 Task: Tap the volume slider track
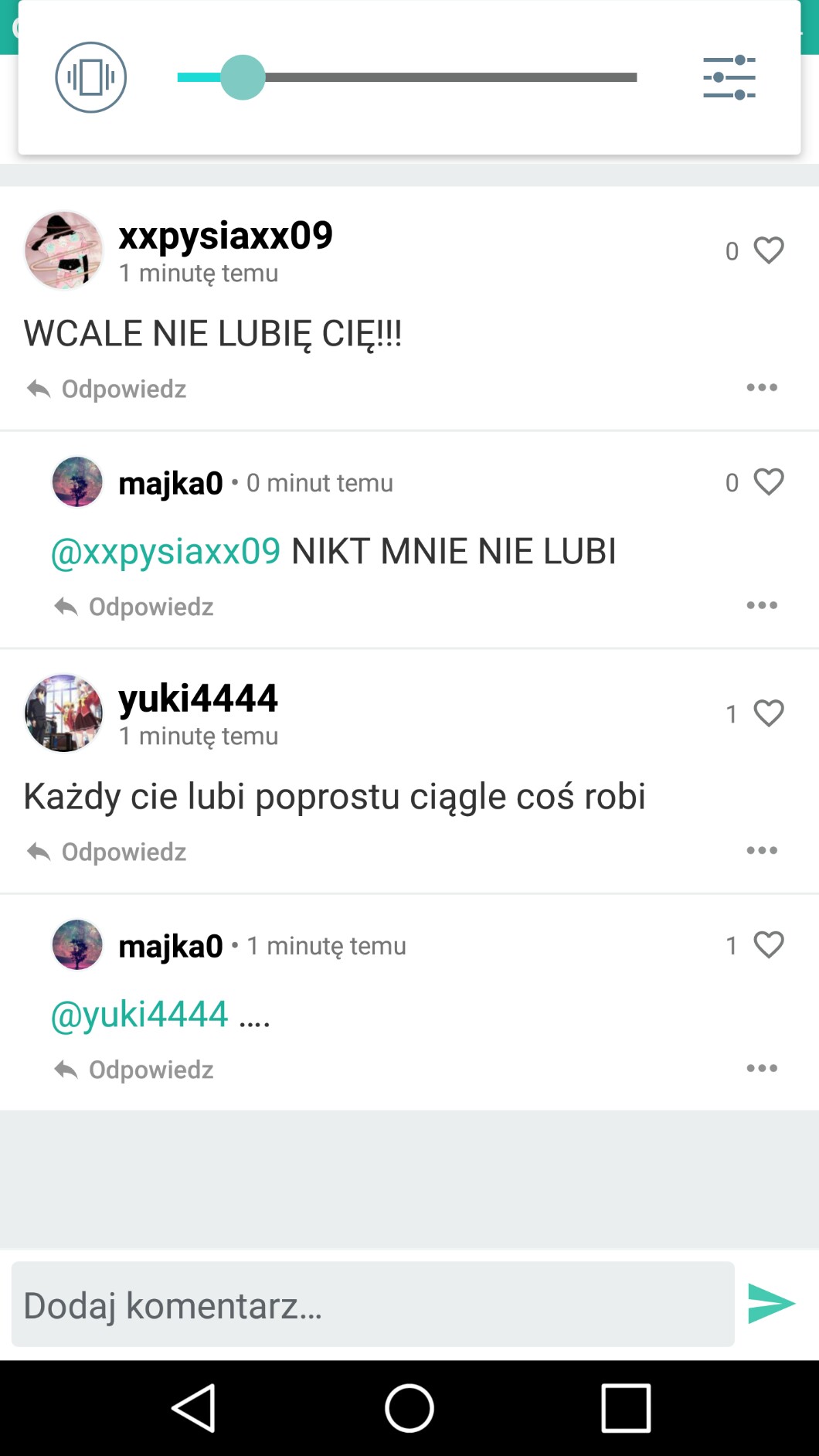pyautogui.click(x=407, y=77)
